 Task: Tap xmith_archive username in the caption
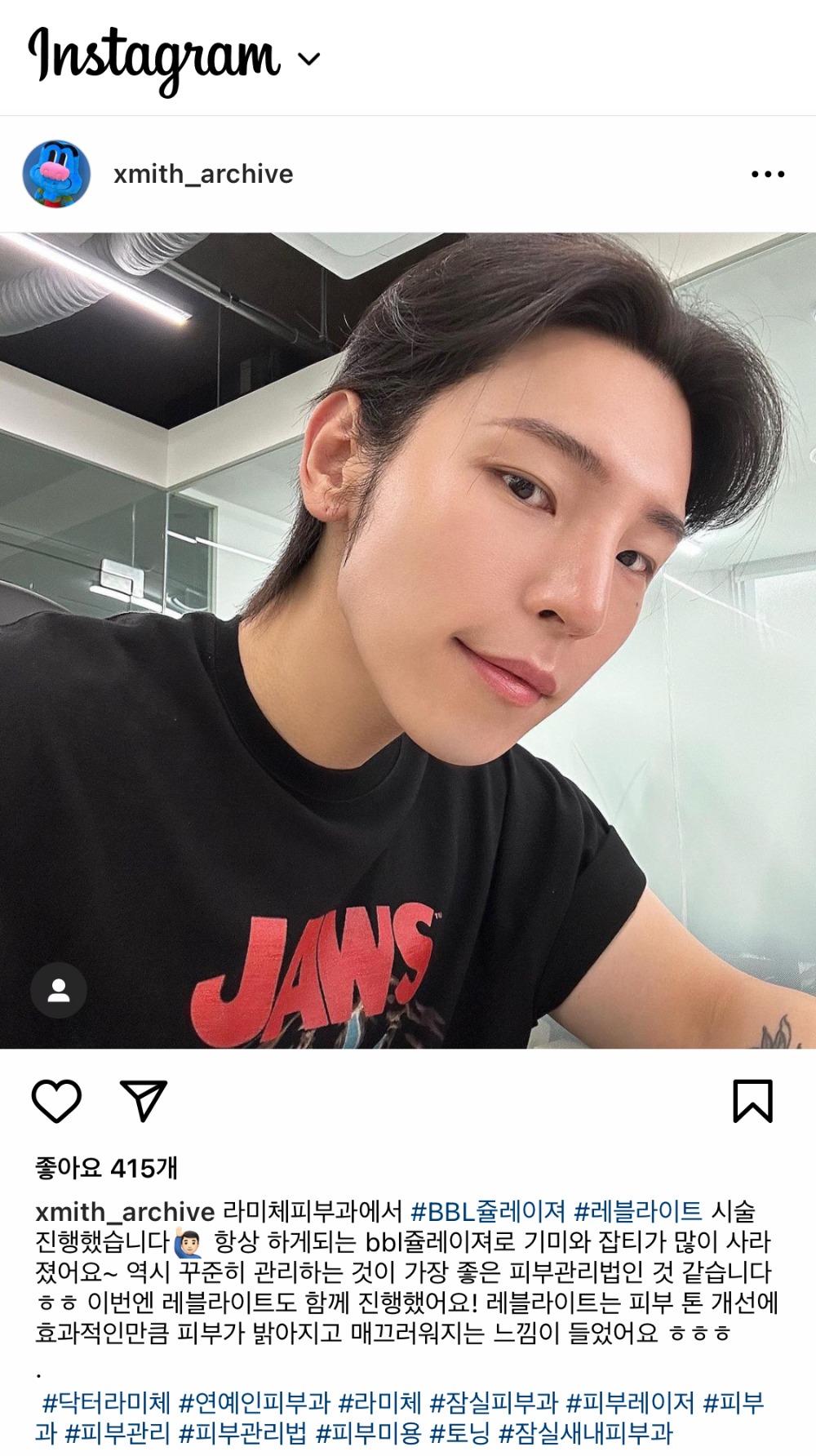[x=125, y=1211]
